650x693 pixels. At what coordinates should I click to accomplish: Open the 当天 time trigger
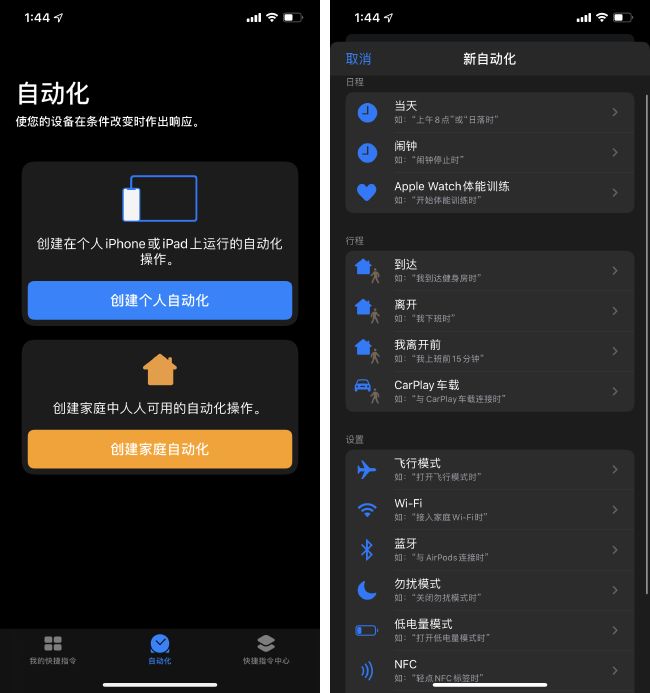490,112
